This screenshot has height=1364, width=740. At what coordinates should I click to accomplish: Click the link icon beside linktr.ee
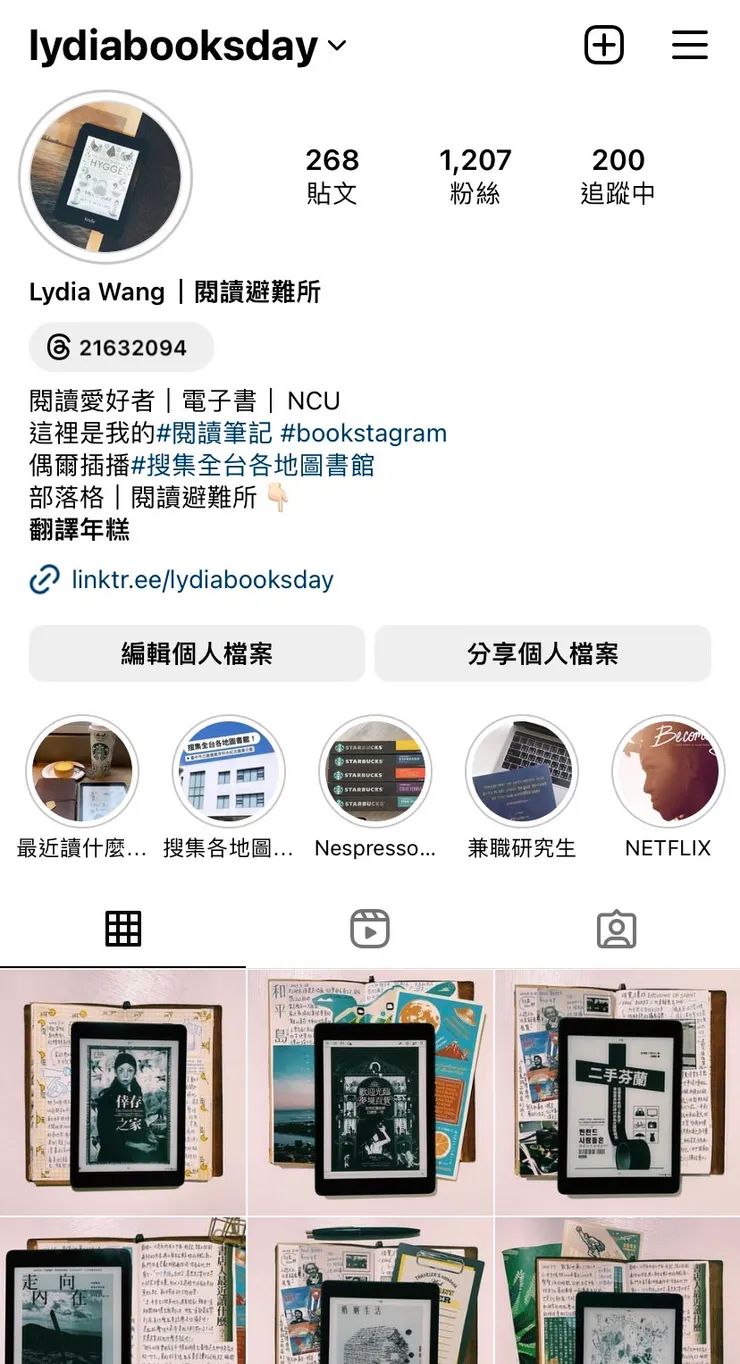[x=43, y=580]
